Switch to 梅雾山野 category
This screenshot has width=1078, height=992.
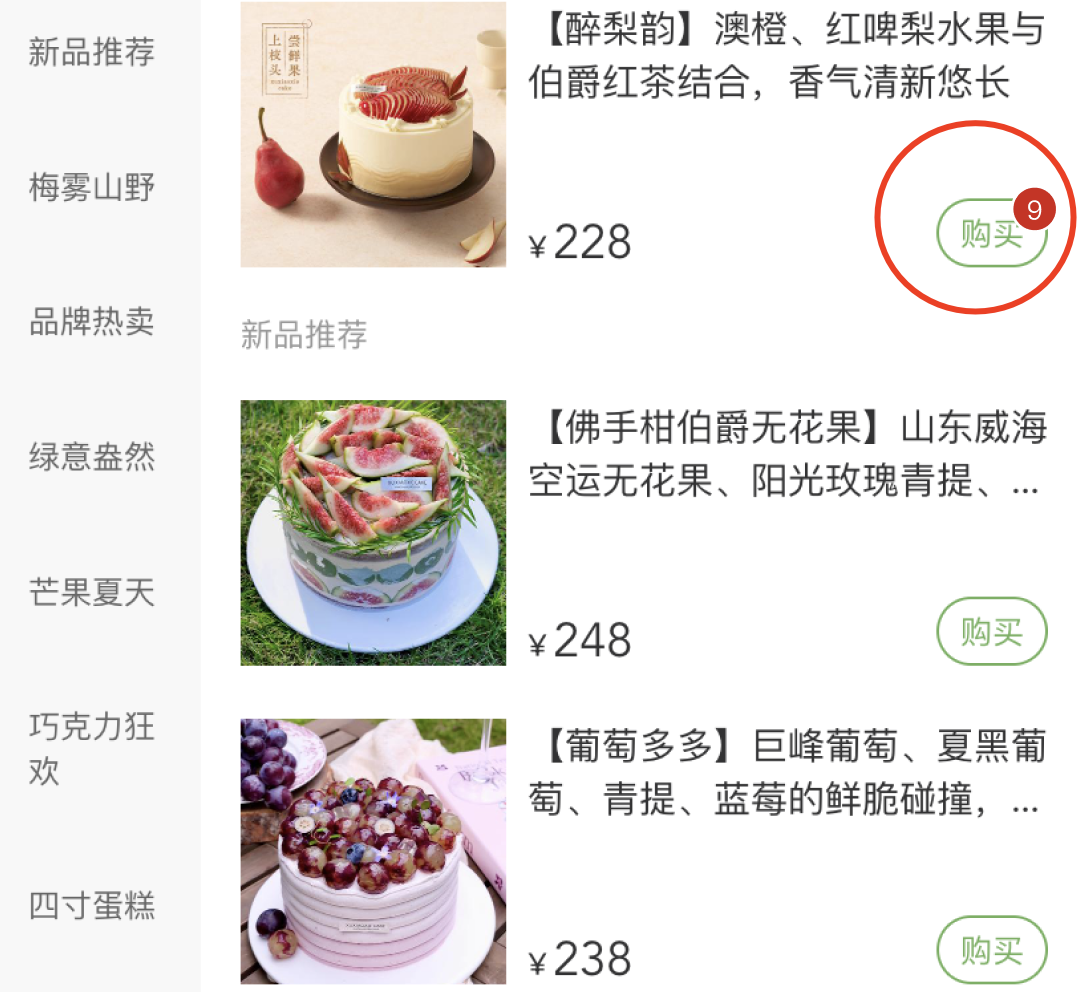(x=92, y=187)
